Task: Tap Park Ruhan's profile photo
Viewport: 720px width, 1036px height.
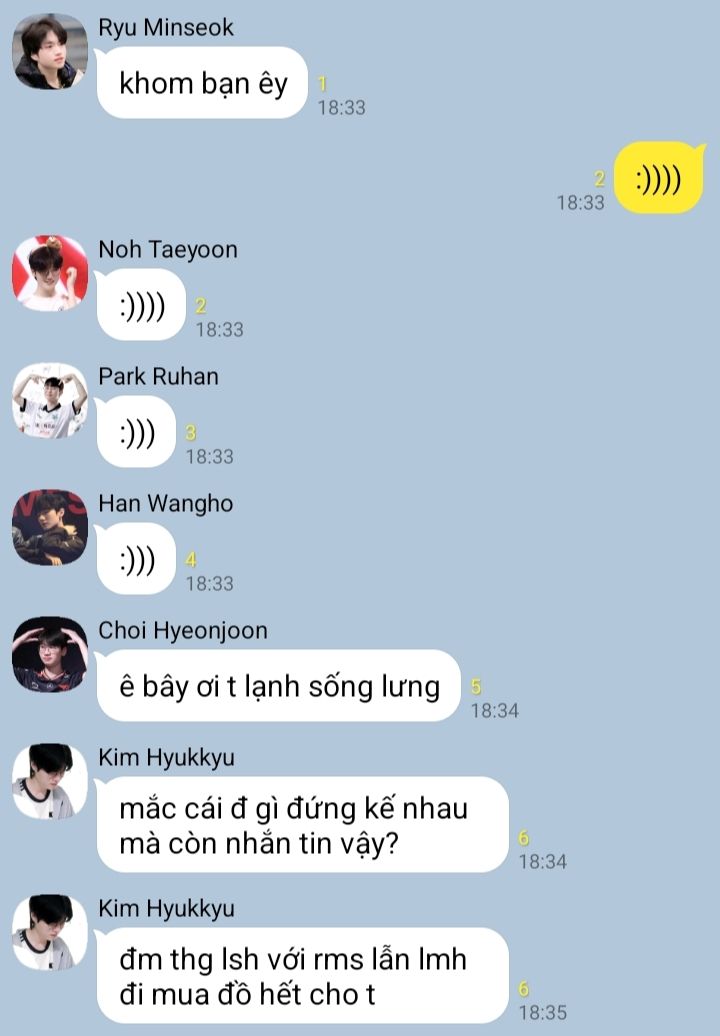Action: point(50,400)
